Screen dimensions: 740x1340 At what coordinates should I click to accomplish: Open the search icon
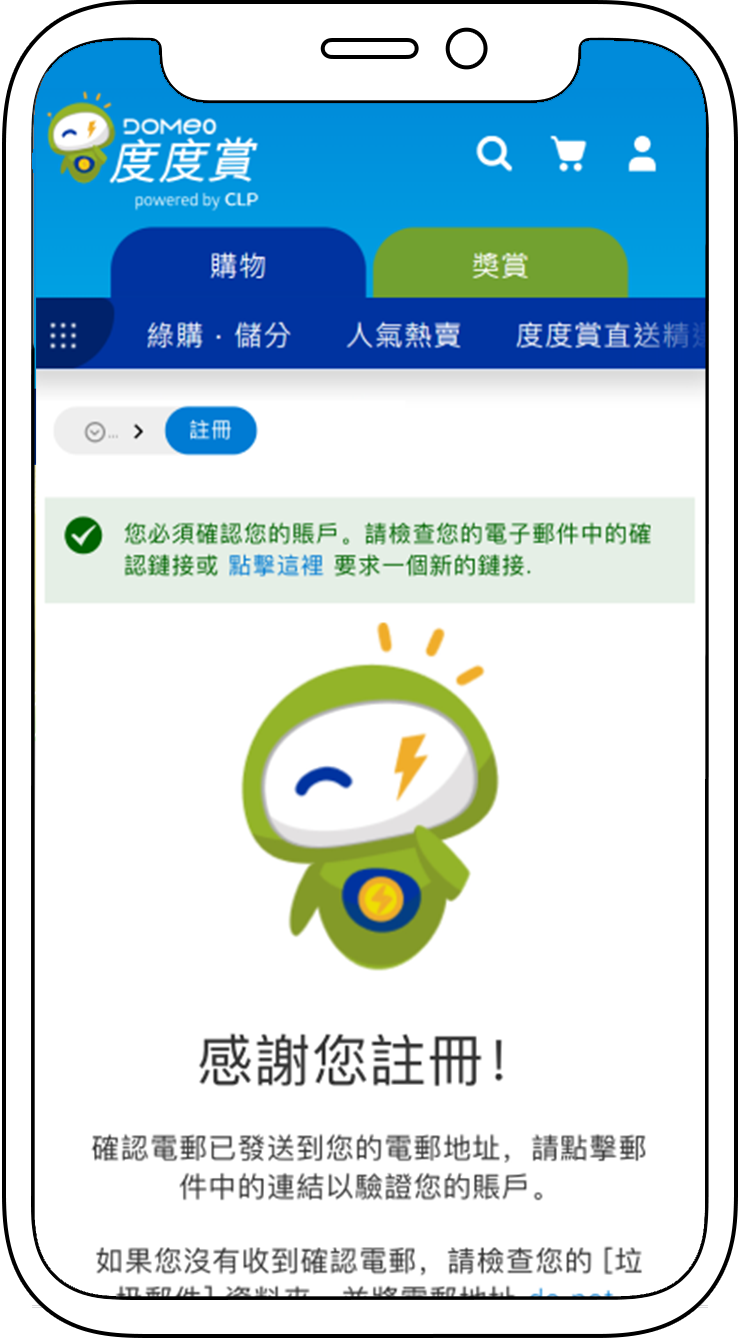click(x=493, y=154)
